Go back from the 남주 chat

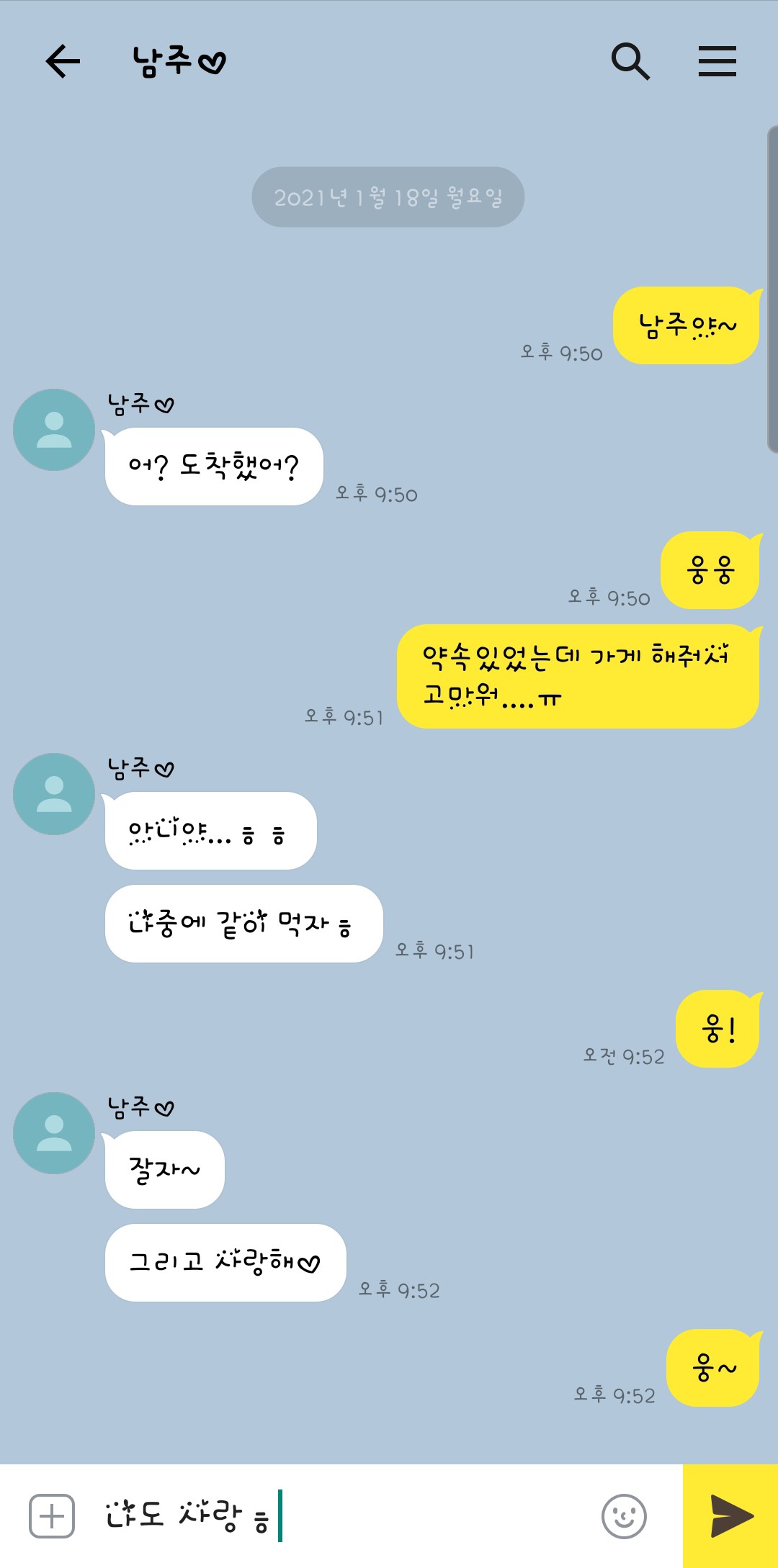click(x=63, y=61)
